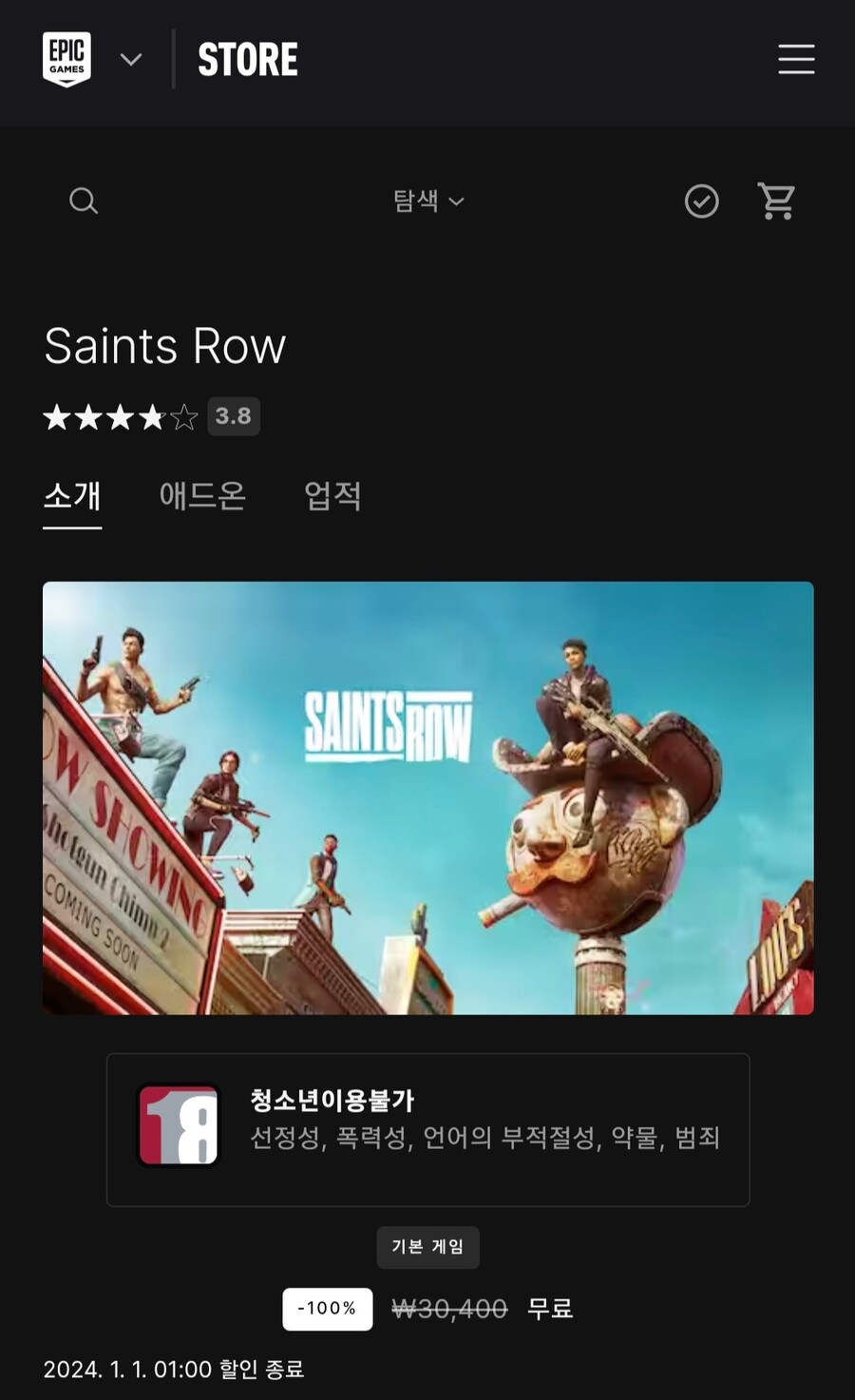Click the Saints Row title link
This screenshot has width=855, height=1400.
click(165, 346)
